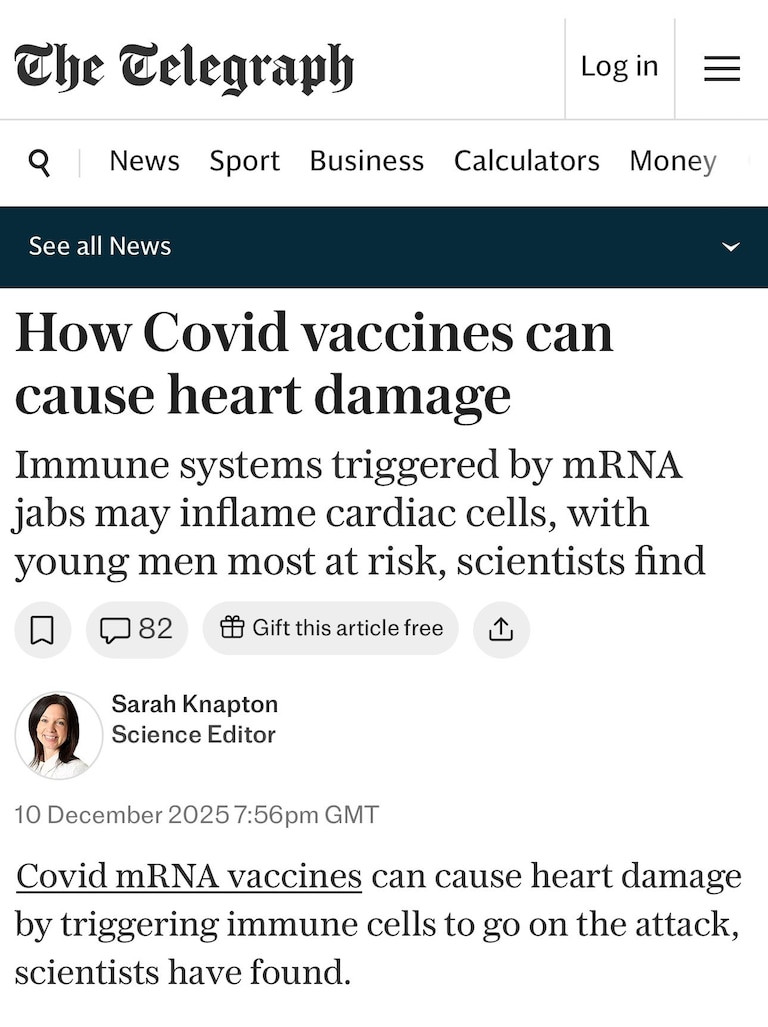Screen dimensions: 768x1027
Task: Switch to the Sport section
Action: [244, 161]
